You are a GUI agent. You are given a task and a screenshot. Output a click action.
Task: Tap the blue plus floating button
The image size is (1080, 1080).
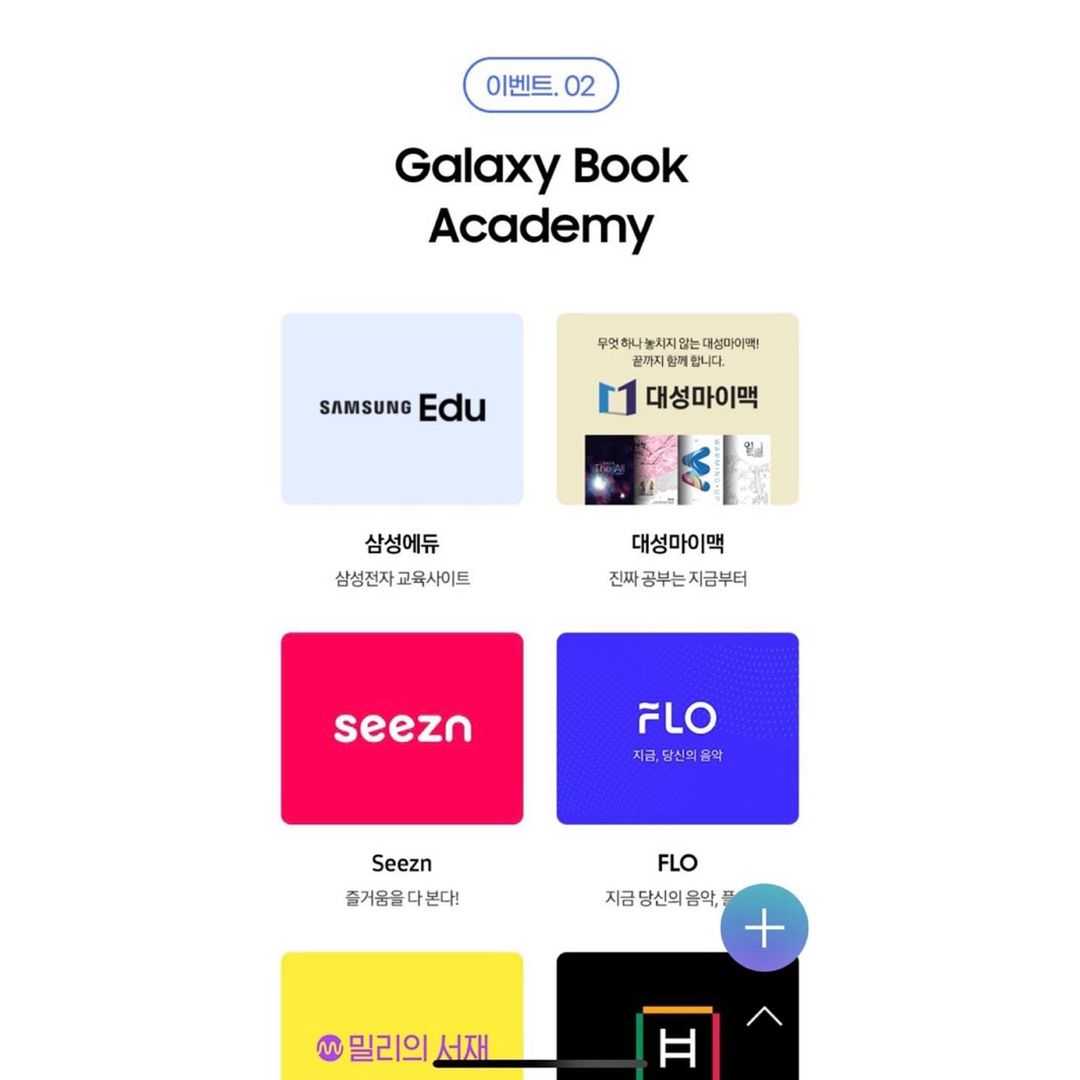[764, 928]
